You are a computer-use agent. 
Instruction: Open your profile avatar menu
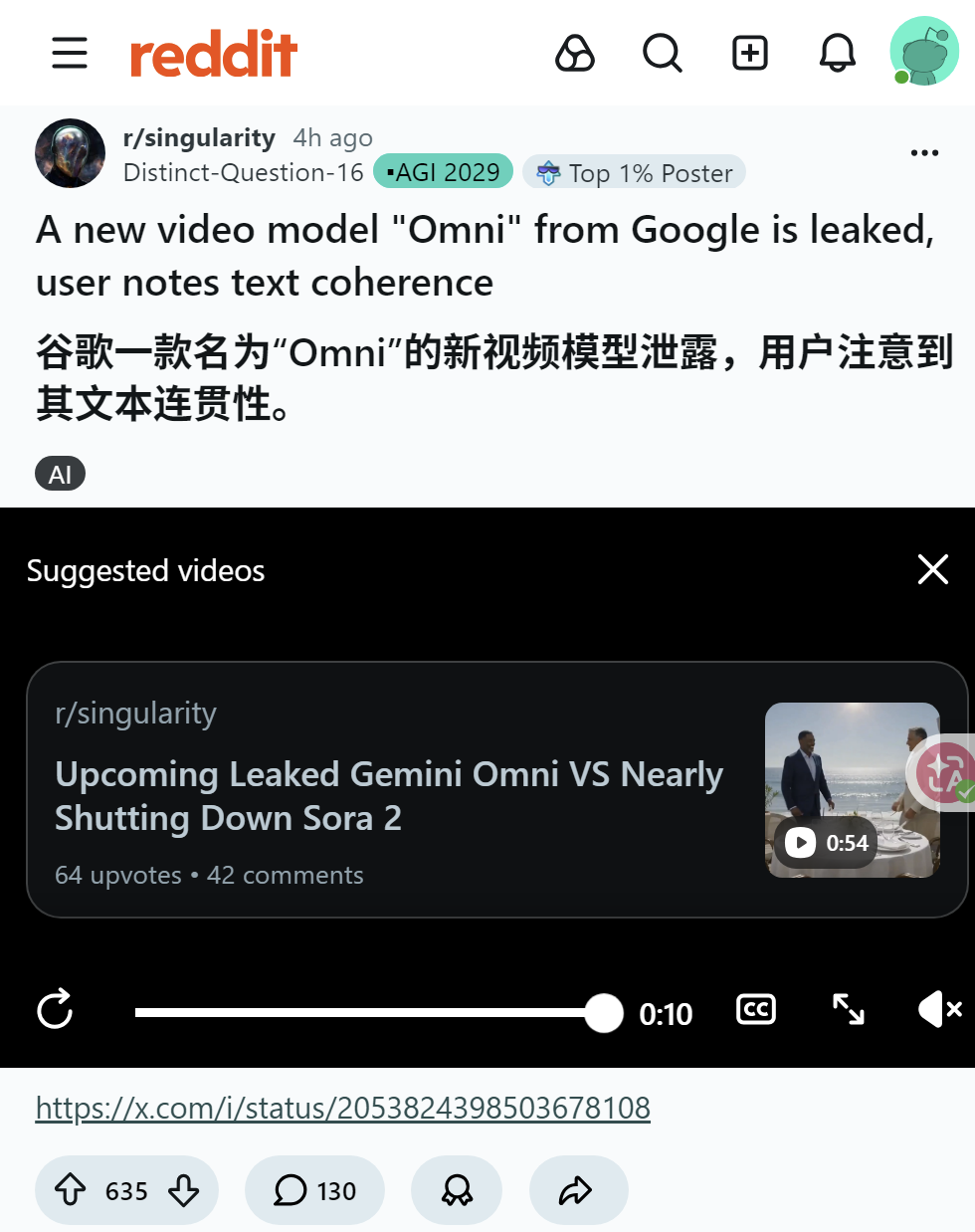click(924, 51)
